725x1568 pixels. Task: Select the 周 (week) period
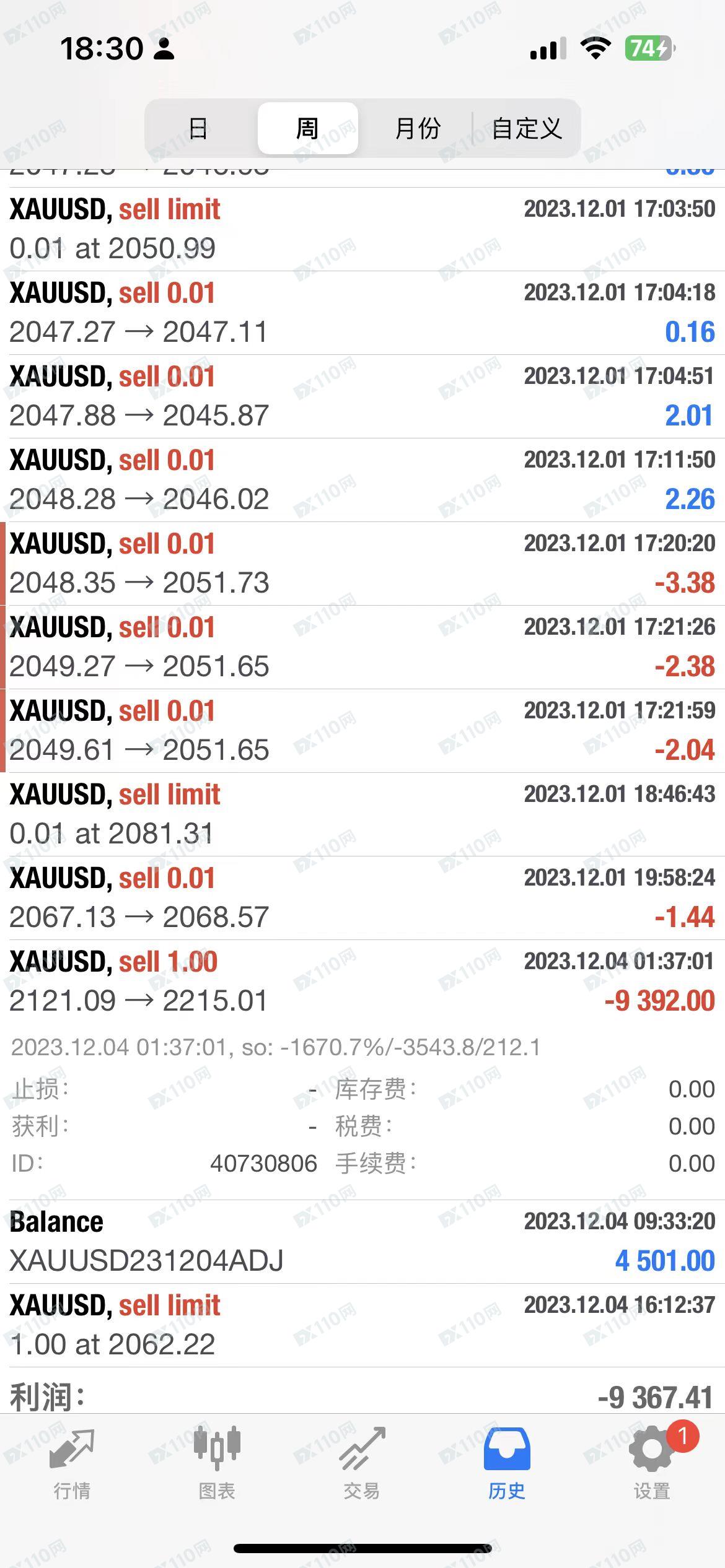click(x=307, y=129)
